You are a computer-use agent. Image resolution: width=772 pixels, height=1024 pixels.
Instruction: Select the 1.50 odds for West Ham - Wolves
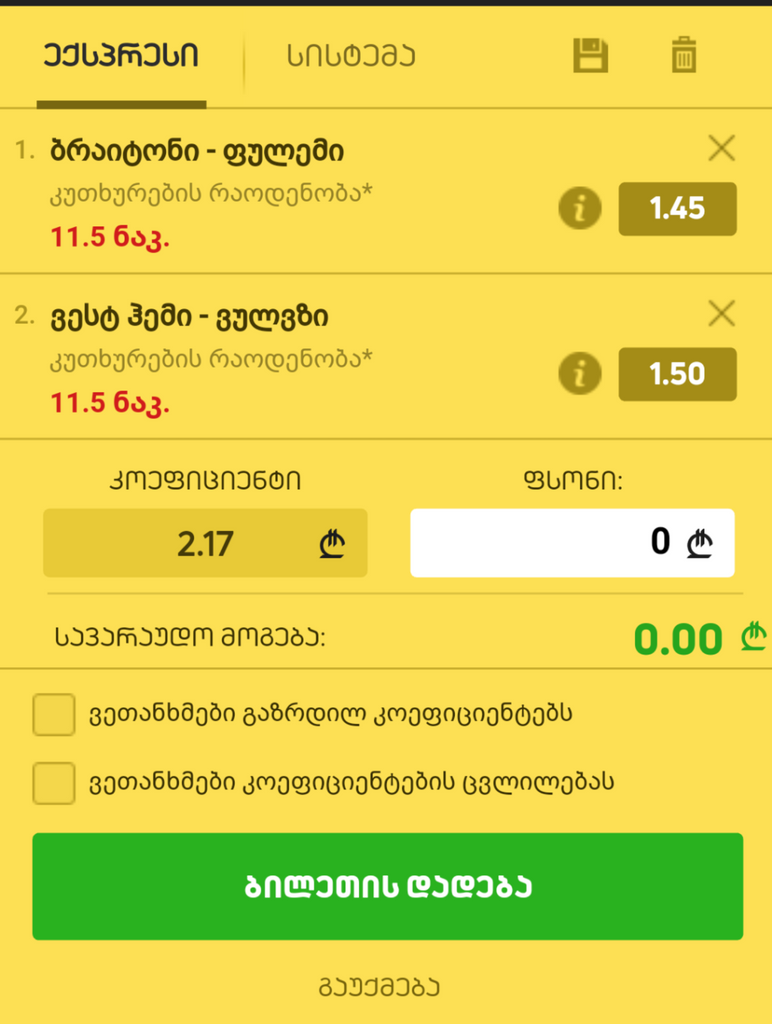(x=677, y=374)
